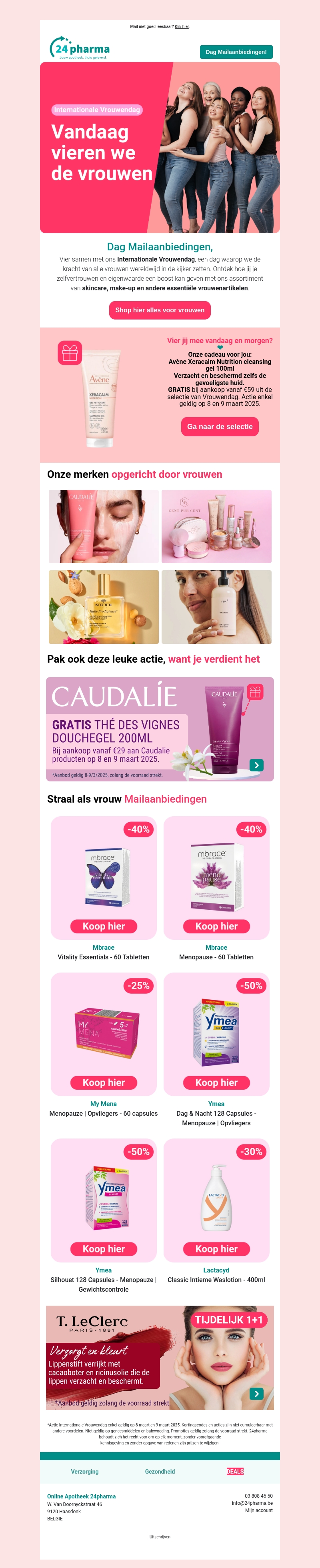The width and height of the screenshot is (320, 1568).
Task: Tap 'Koop hier' for Ymea Dag & Nacht
Action: (x=216, y=1083)
